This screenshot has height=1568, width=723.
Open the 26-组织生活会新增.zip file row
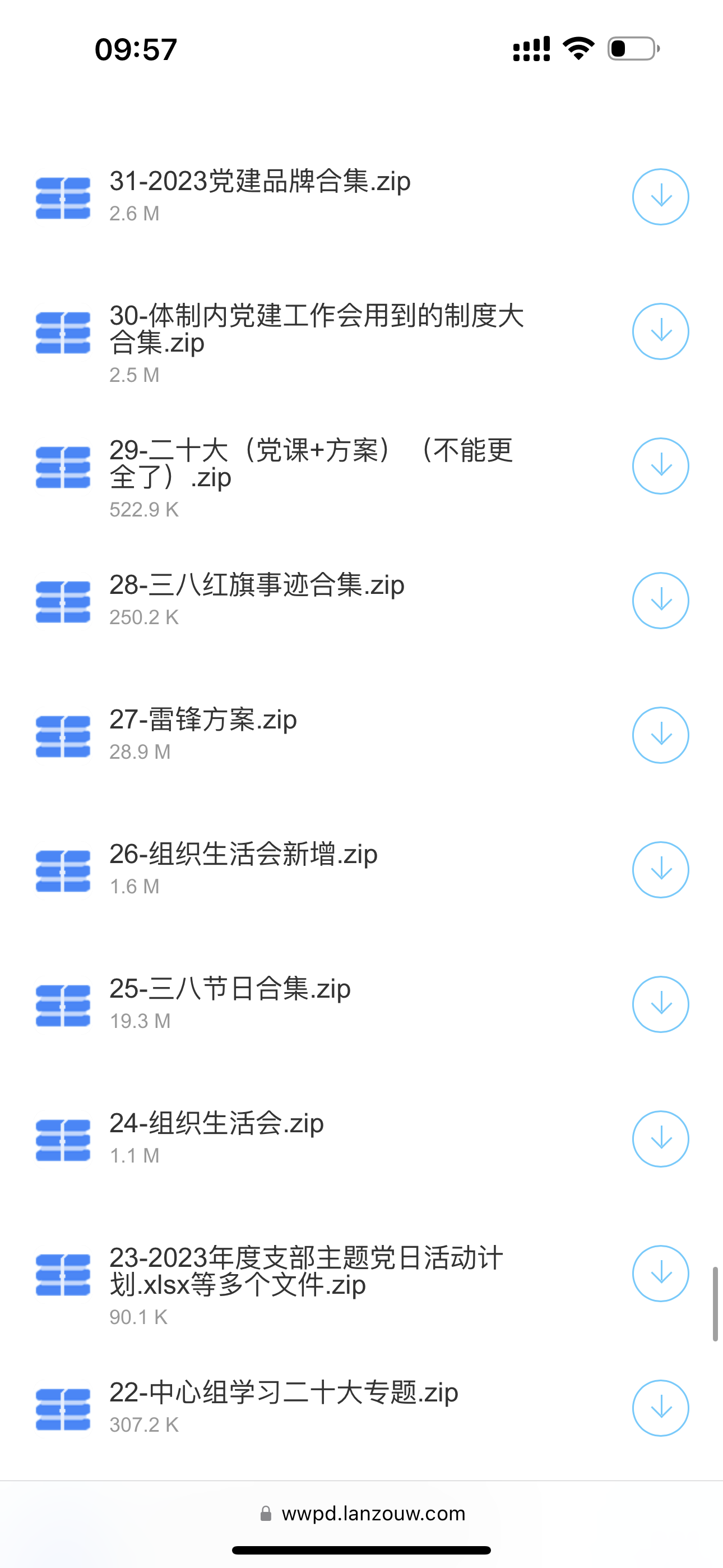pos(361,870)
